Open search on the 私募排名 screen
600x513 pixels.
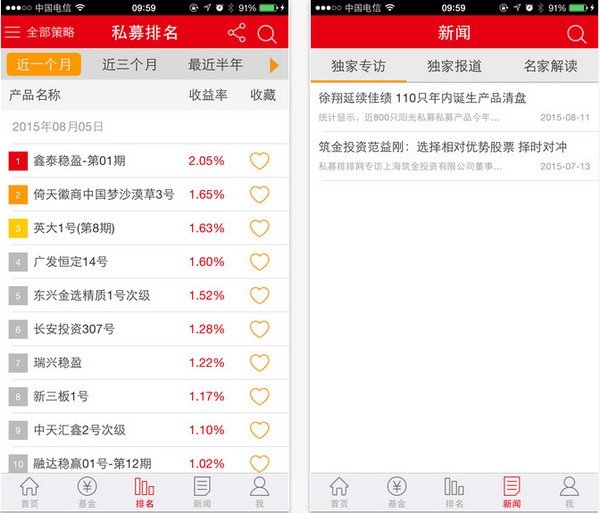(x=267, y=34)
